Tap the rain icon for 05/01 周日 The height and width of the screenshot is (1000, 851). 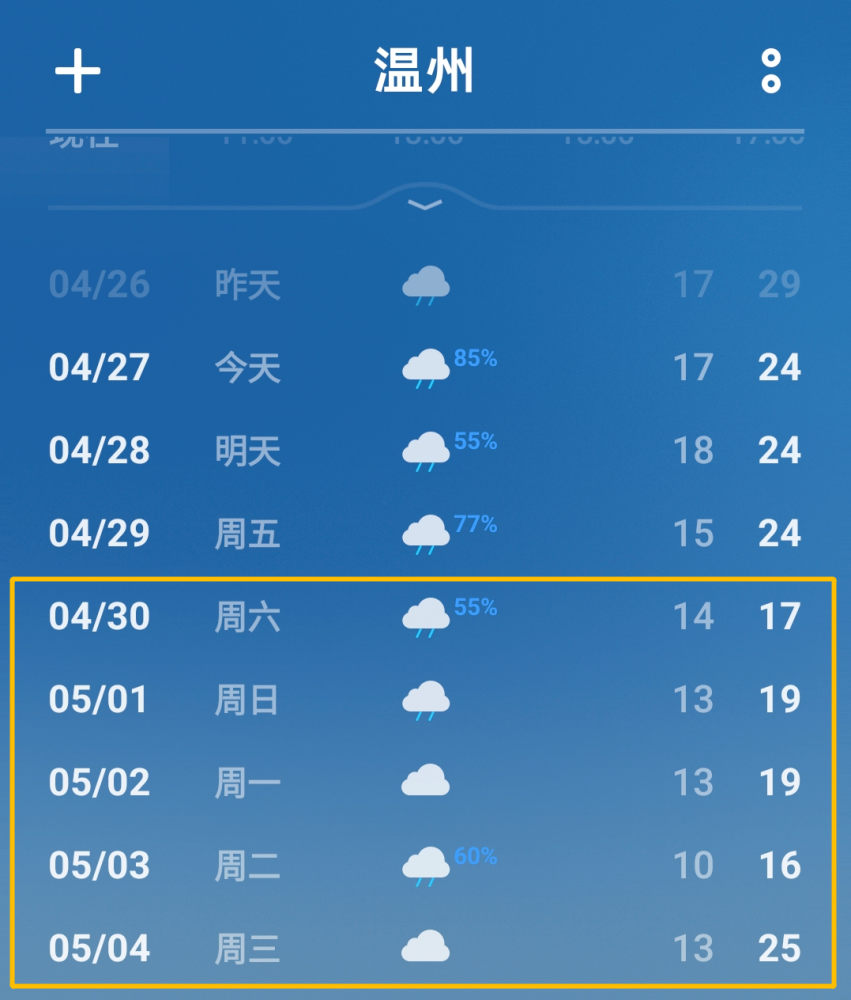(x=427, y=700)
